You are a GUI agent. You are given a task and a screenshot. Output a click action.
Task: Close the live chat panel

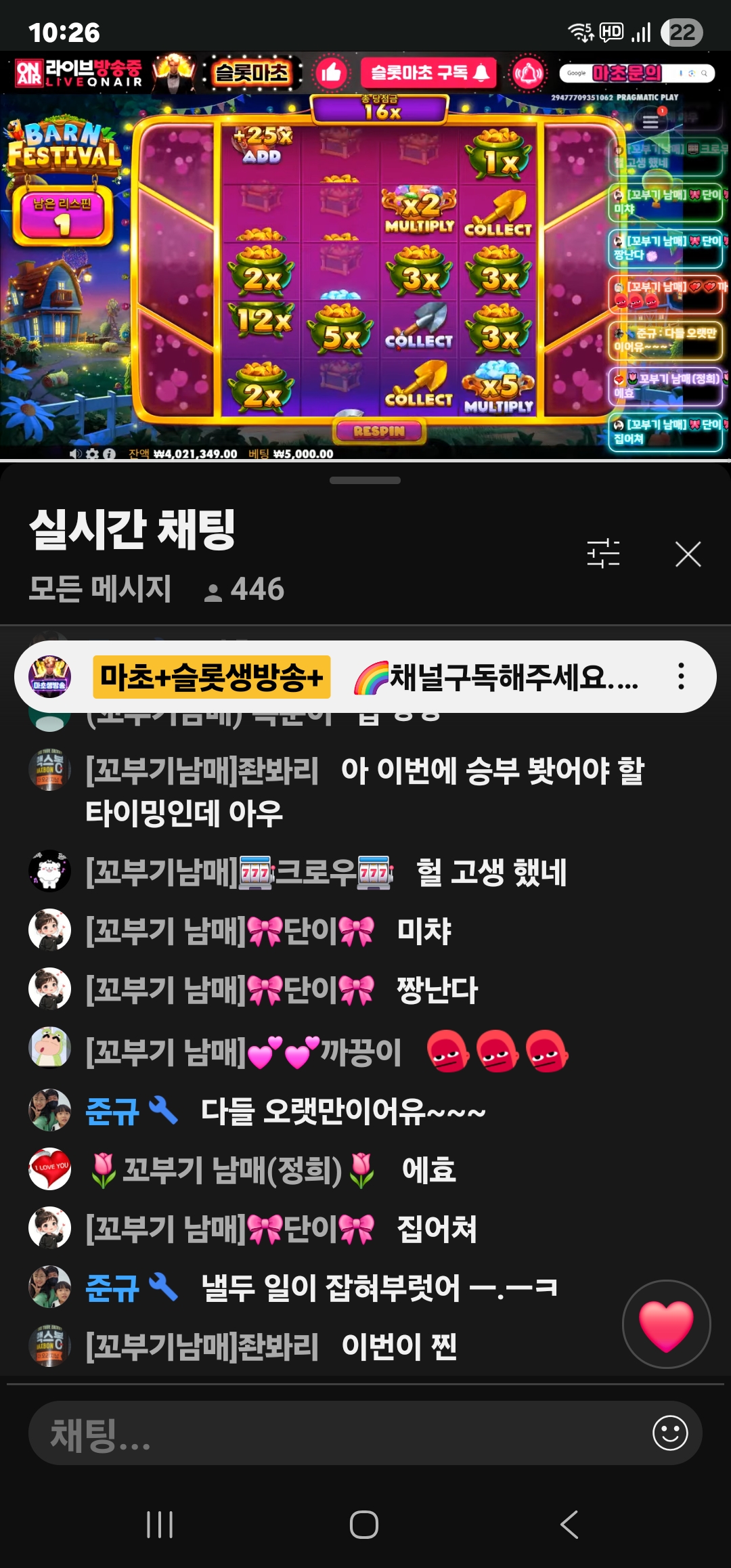[688, 554]
